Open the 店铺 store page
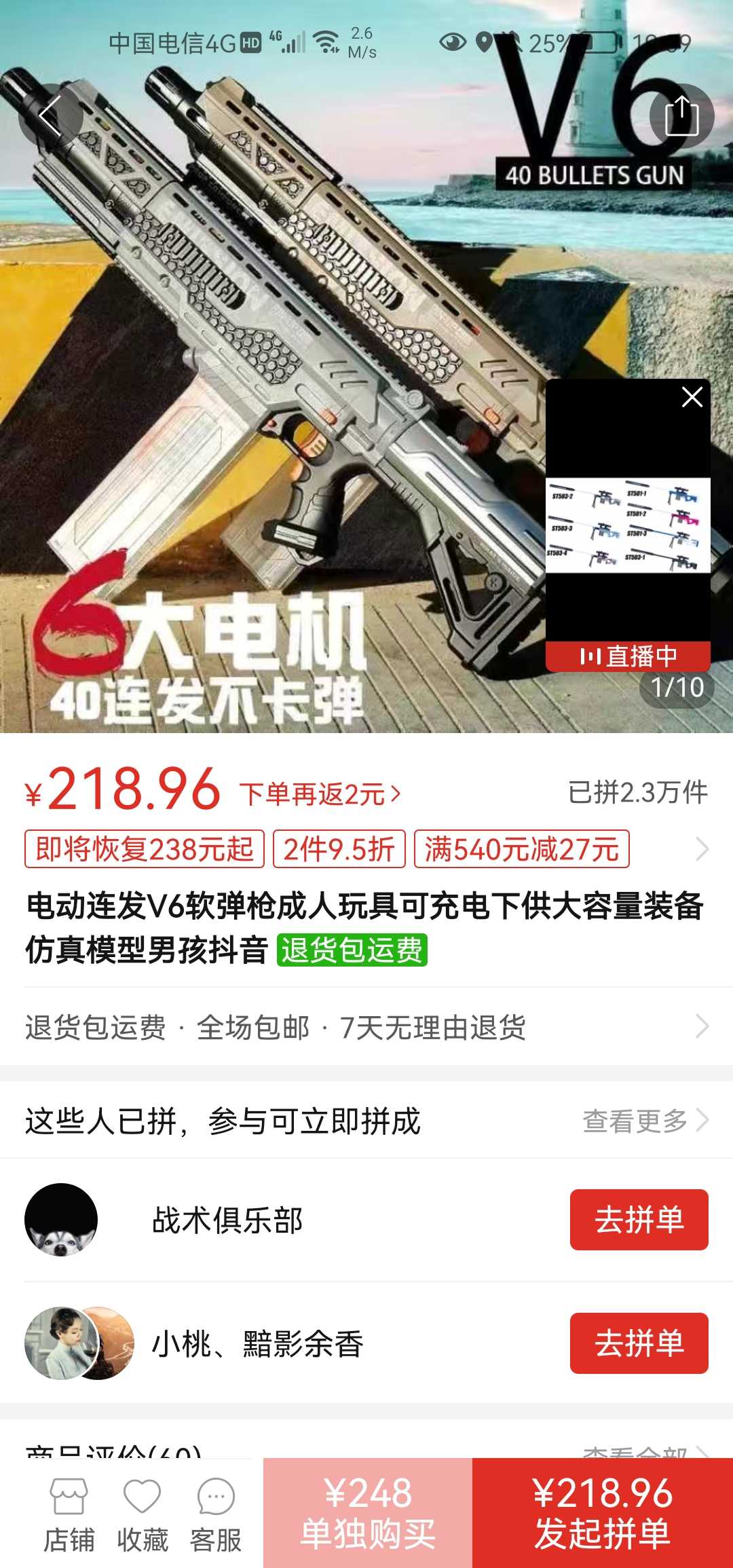 pos(69,1514)
